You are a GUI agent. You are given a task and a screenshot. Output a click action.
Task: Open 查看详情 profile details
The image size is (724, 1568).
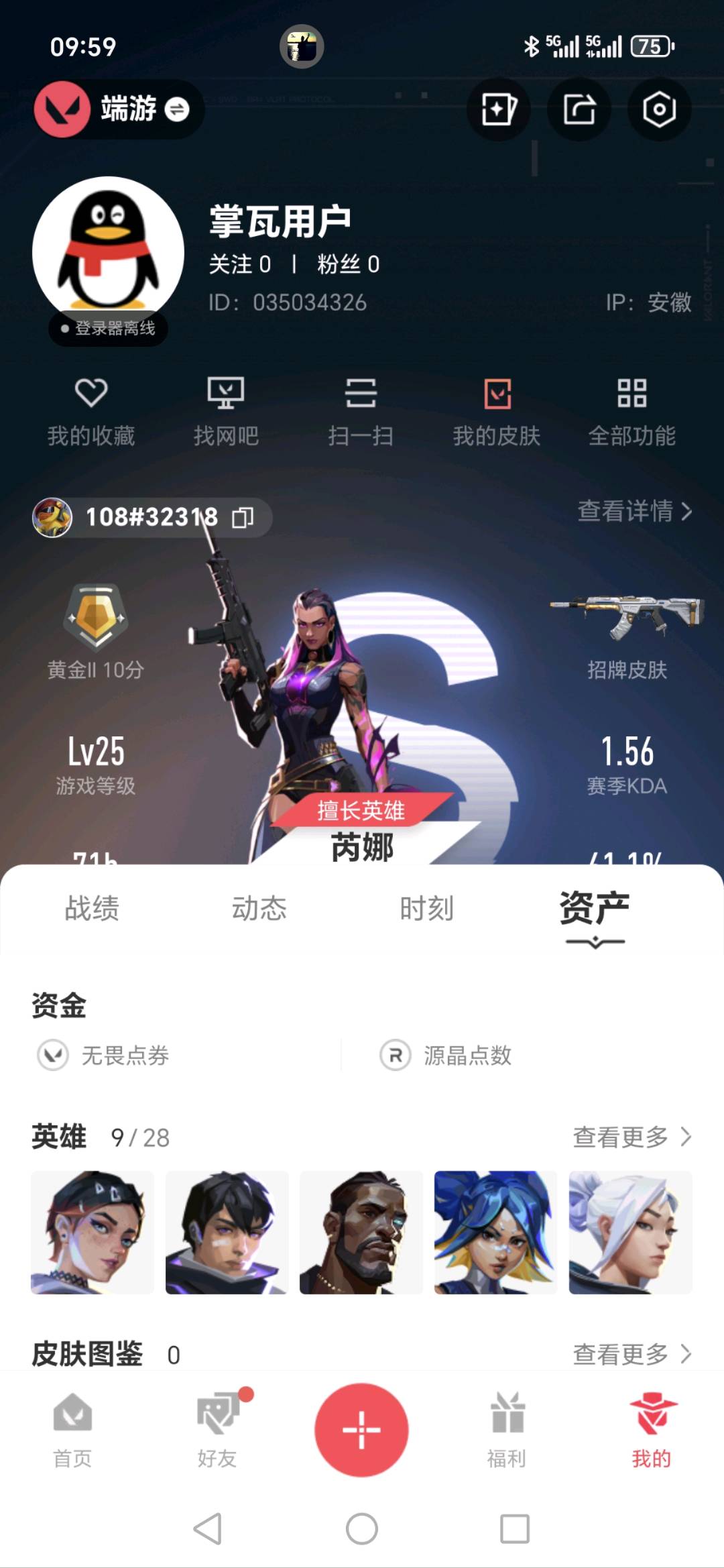click(634, 511)
